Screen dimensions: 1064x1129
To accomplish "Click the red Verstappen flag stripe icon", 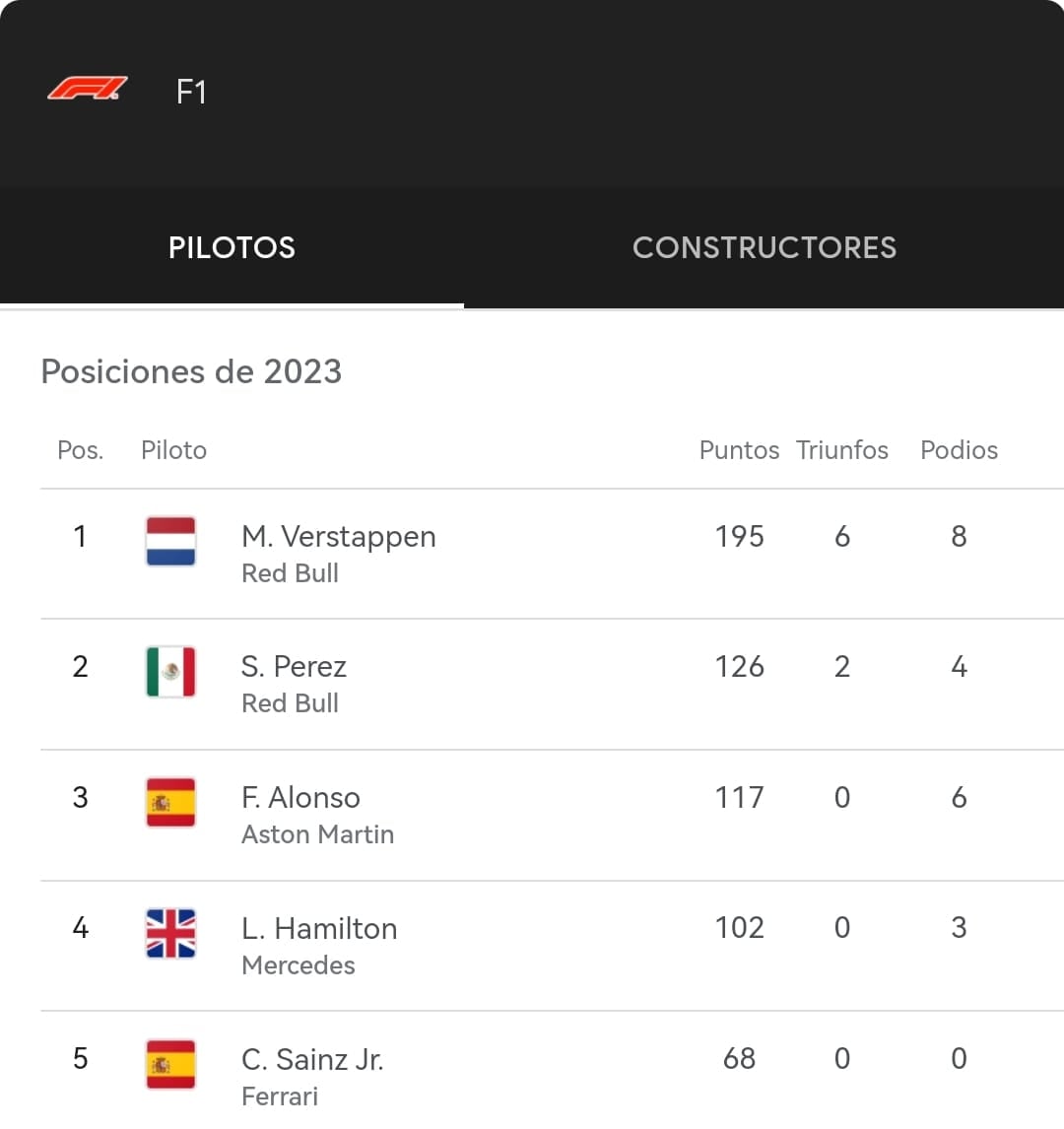I will click(x=169, y=522).
